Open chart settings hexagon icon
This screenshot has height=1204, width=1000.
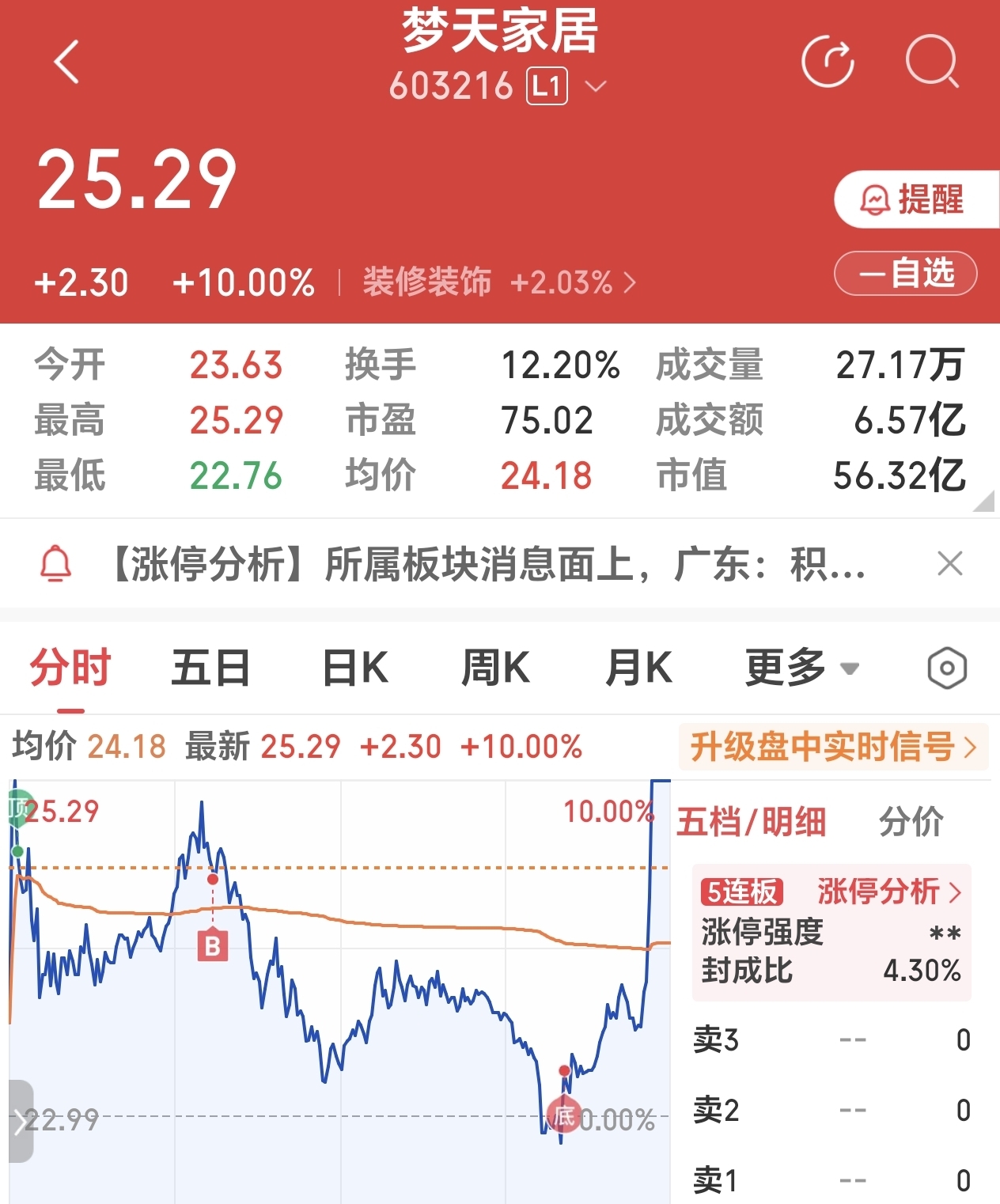(x=946, y=669)
